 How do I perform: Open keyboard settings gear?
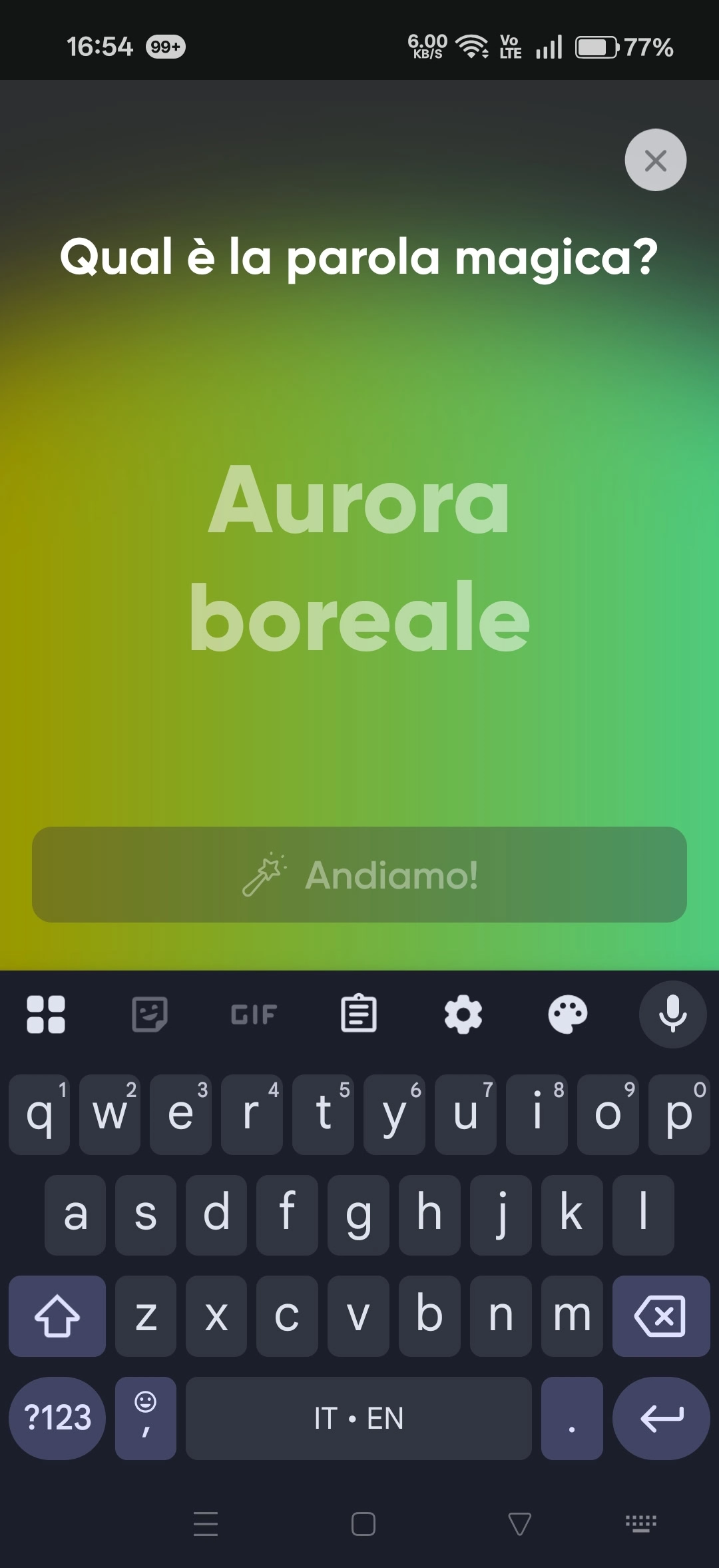tap(463, 1014)
